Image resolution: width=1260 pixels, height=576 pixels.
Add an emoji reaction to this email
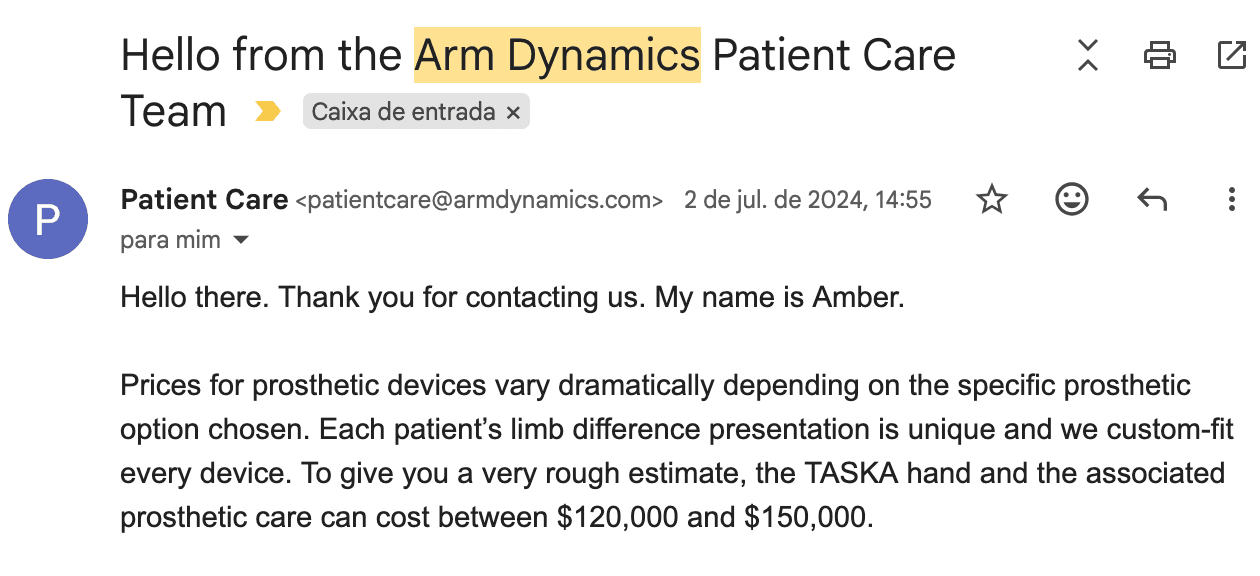click(1072, 200)
